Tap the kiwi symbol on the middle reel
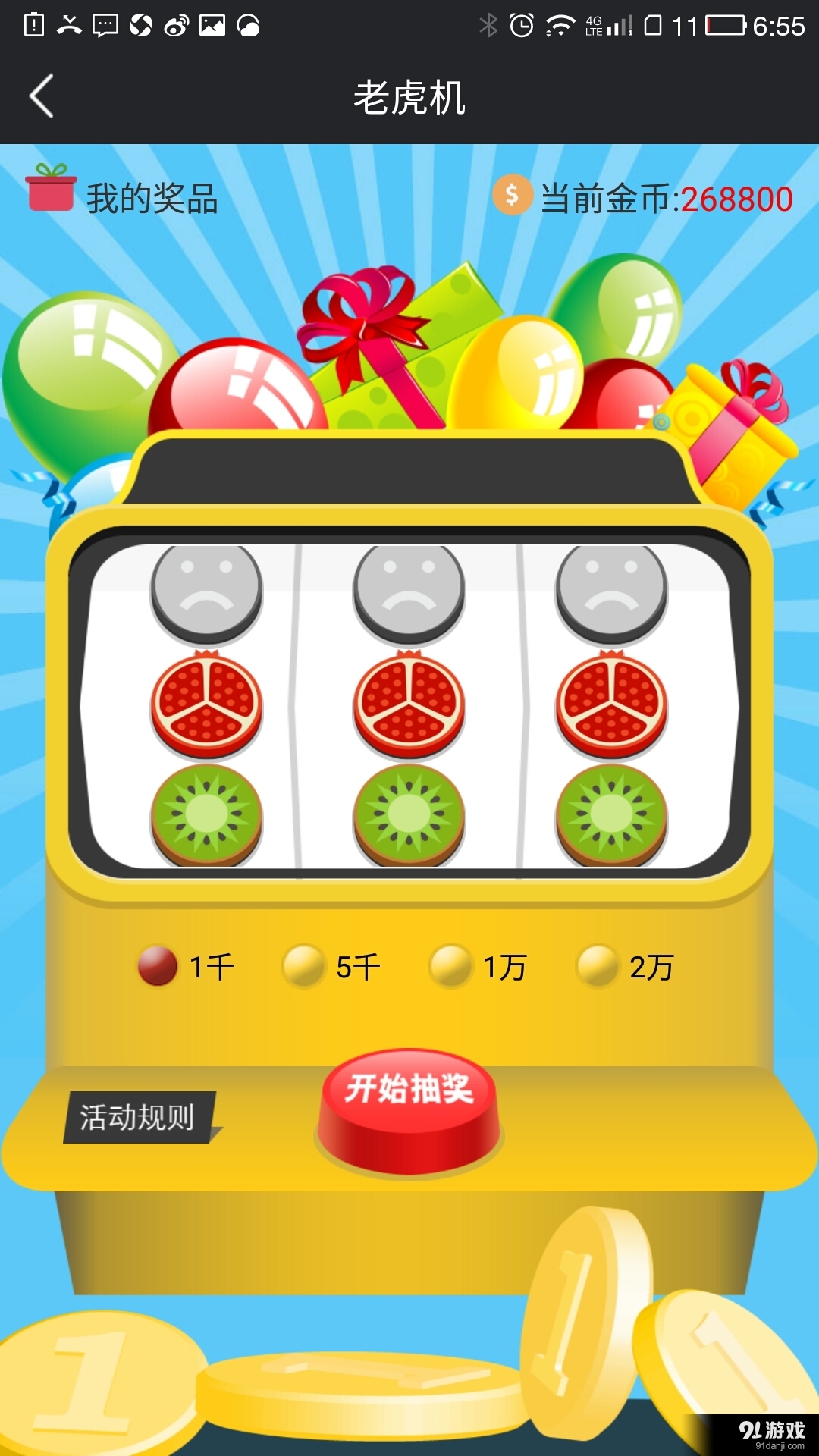Viewport: 819px width, 1456px height. coord(409,810)
